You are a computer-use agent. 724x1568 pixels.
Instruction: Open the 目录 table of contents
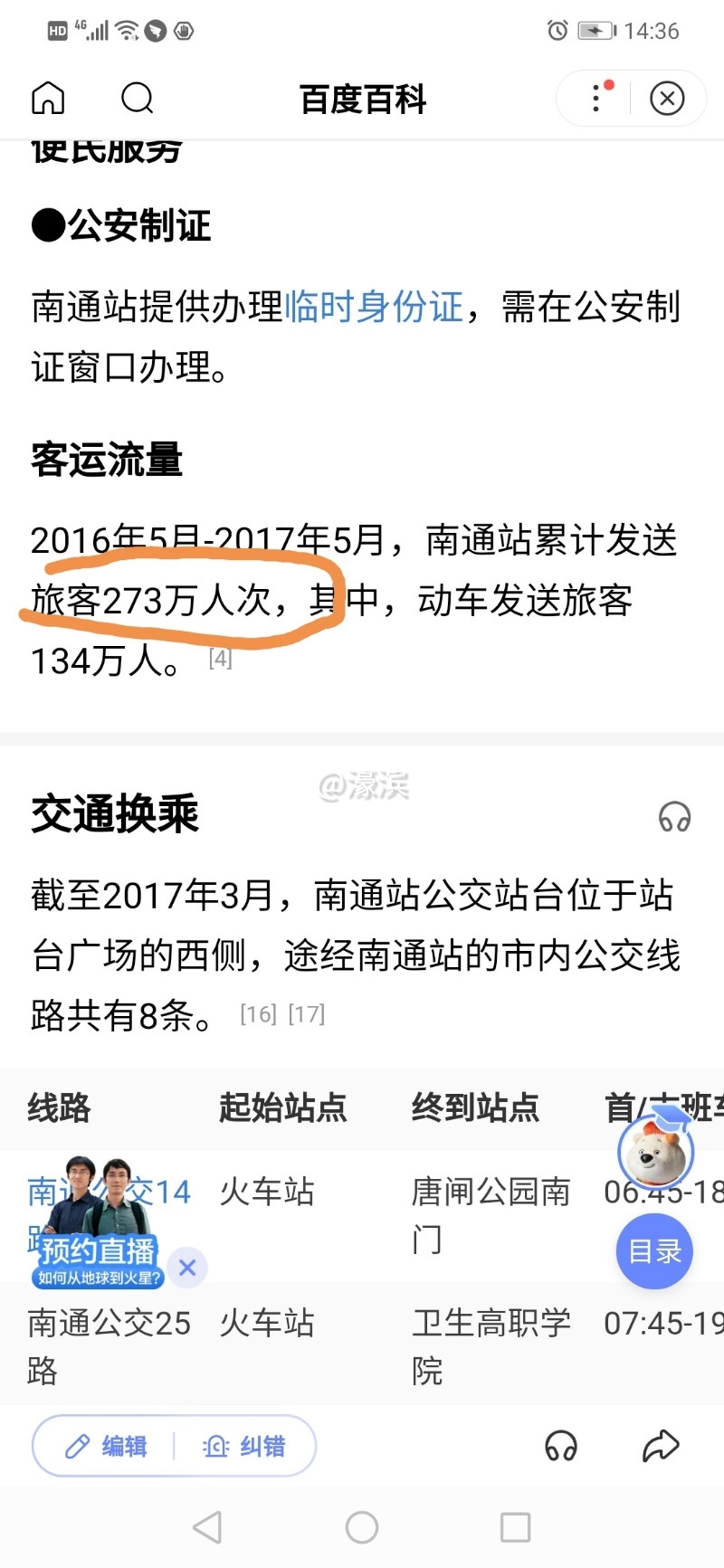point(654,1251)
